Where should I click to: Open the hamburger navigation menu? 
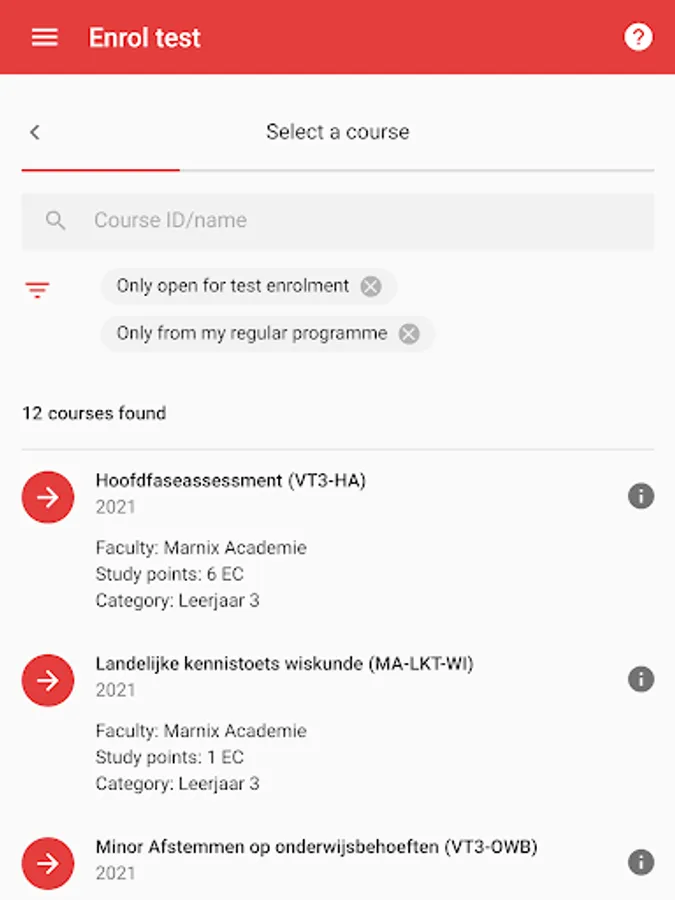tap(45, 38)
